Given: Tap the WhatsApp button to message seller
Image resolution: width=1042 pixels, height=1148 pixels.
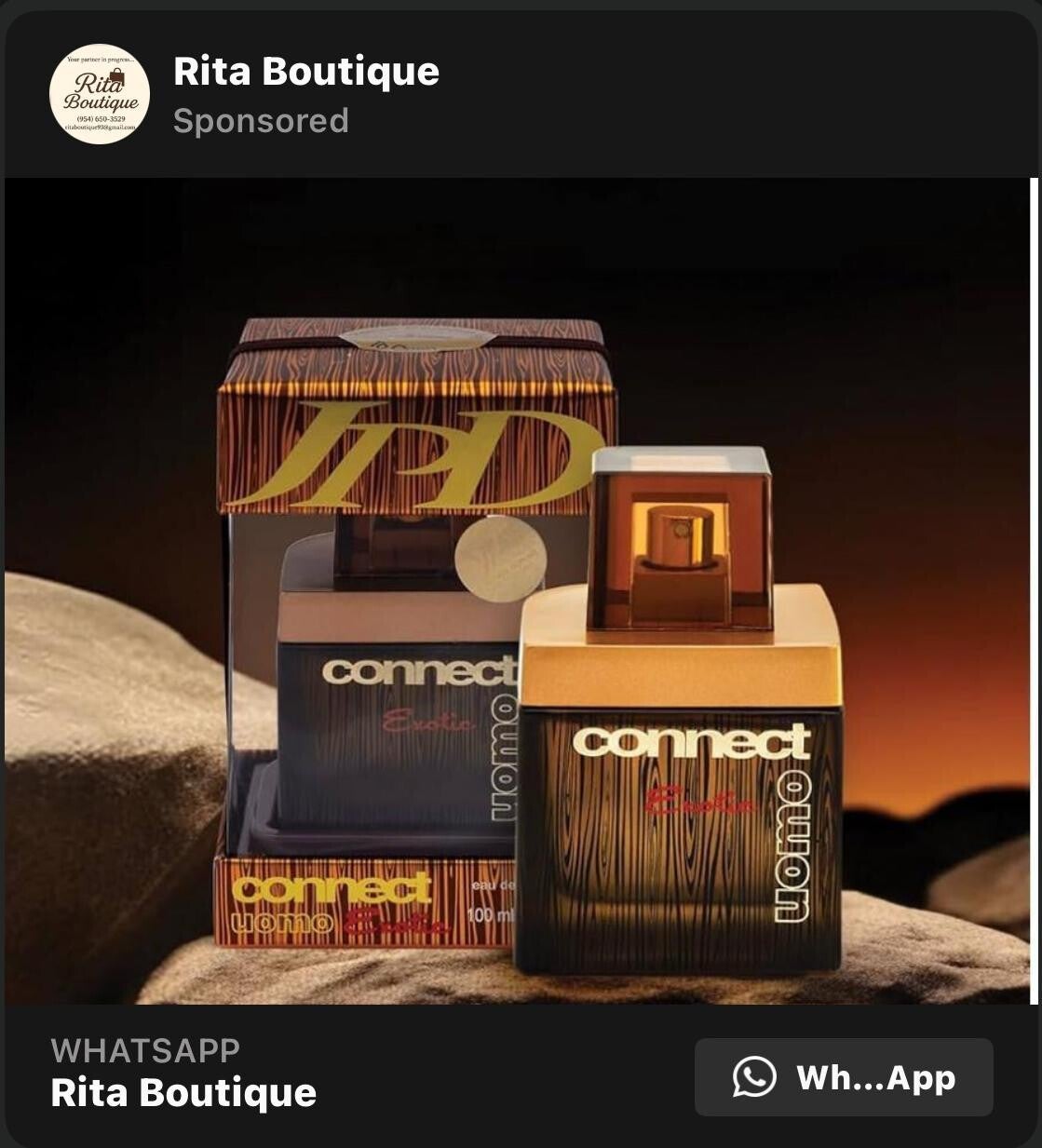Looking at the screenshot, I should coord(843,1077).
